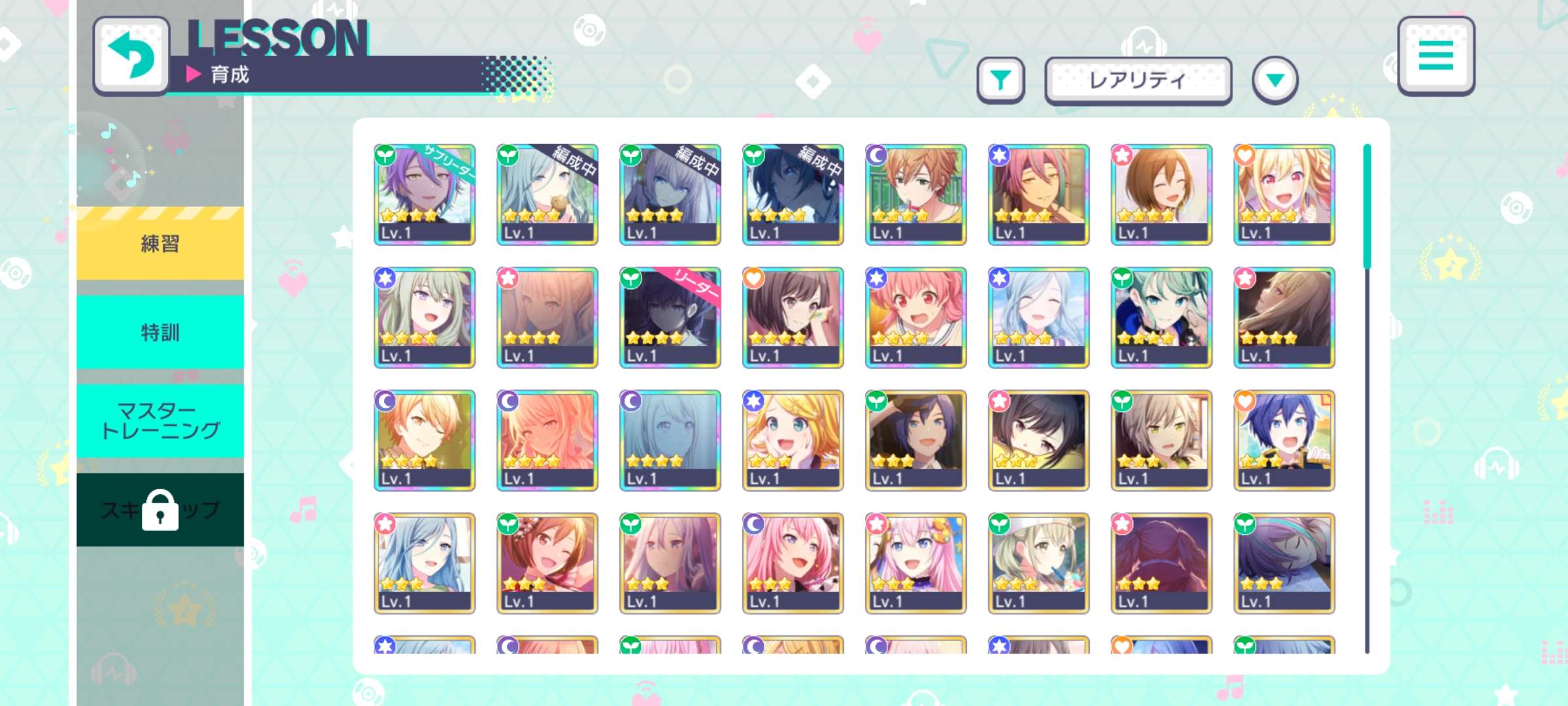Screen dimensions: 1568x706
Task: Pick the orange-haired boy four-star card
Action: 916,194
